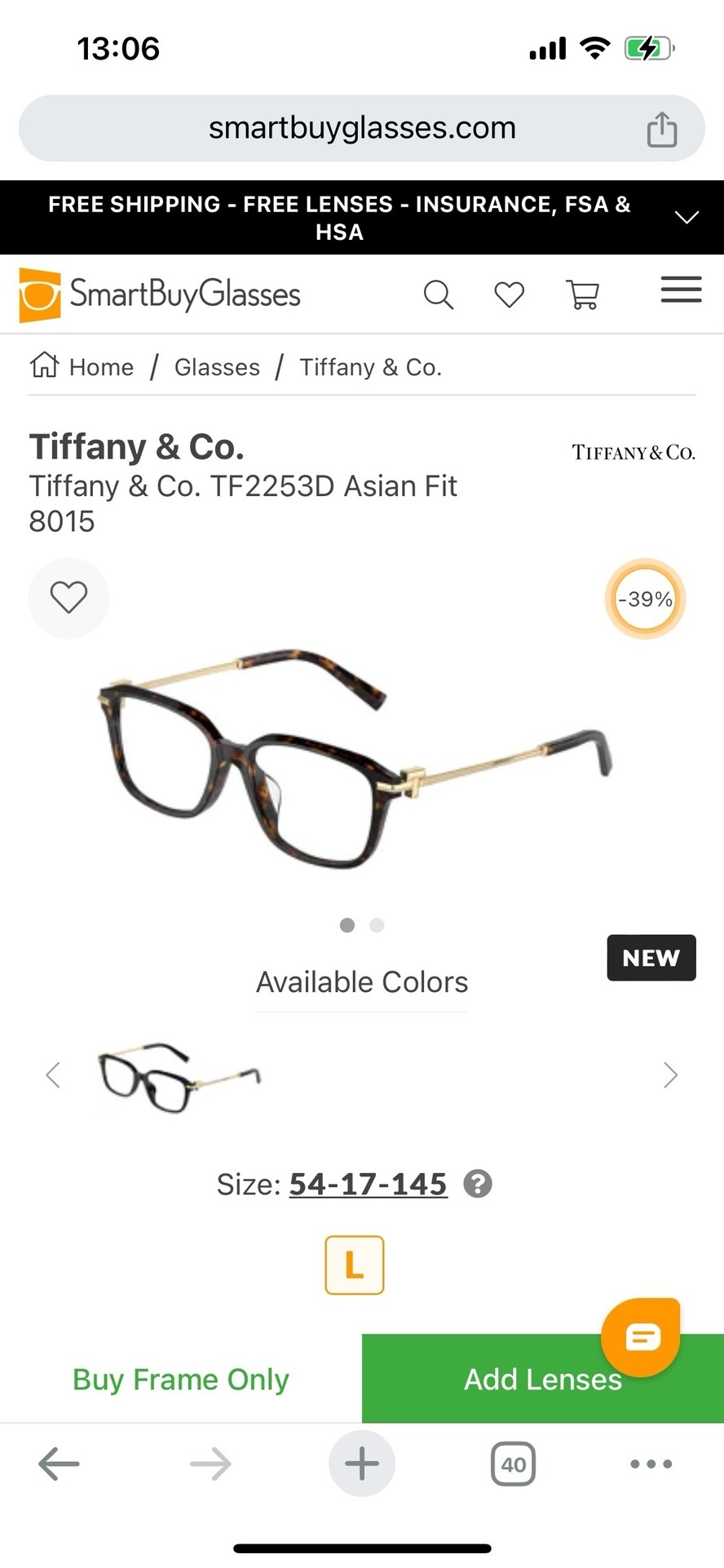Viewport: 724px width, 1568px height.
Task: Choose Buy Frame Only
Action: (x=180, y=1380)
